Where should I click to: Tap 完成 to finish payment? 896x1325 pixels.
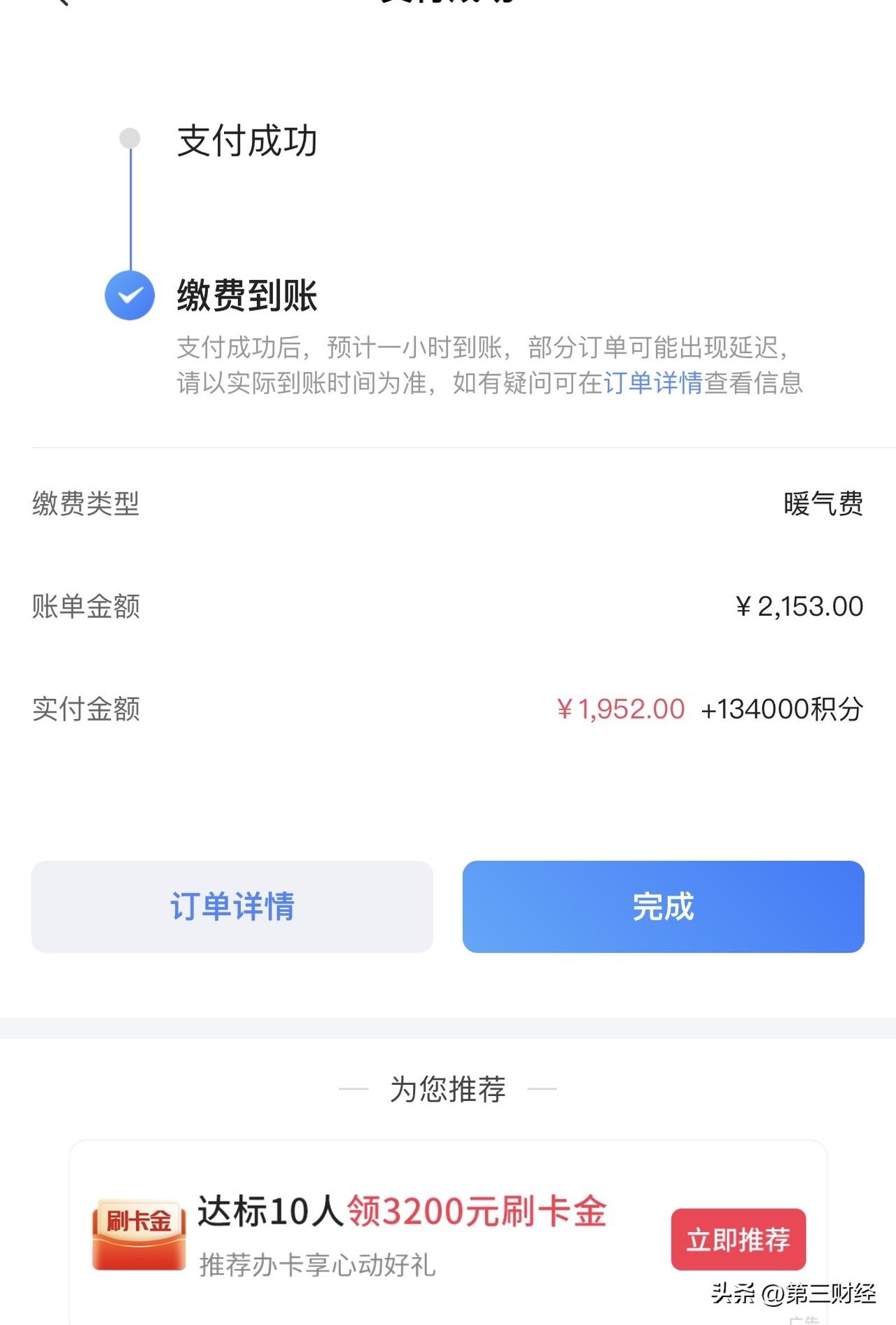(x=663, y=906)
